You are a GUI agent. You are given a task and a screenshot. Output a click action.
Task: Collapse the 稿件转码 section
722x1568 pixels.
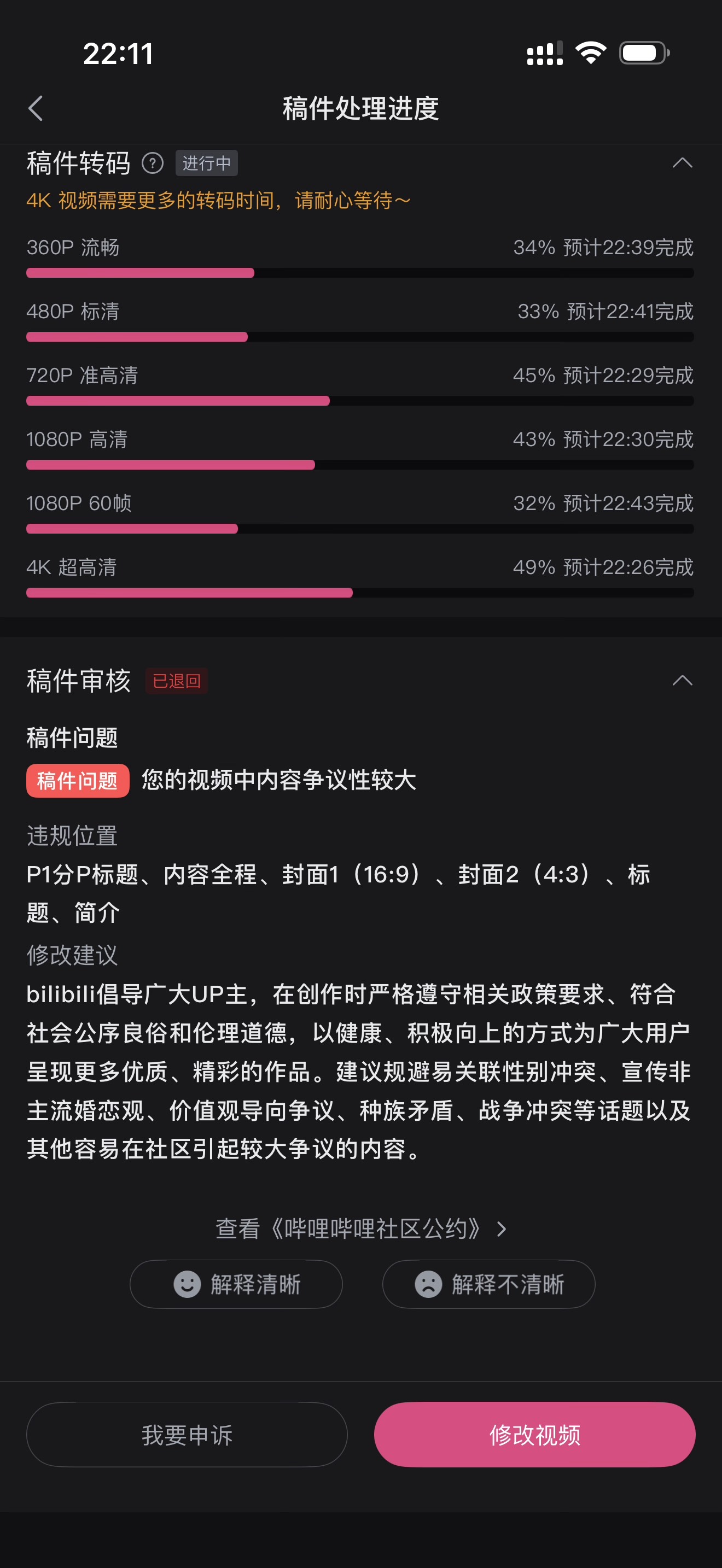click(x=682, y=163)
